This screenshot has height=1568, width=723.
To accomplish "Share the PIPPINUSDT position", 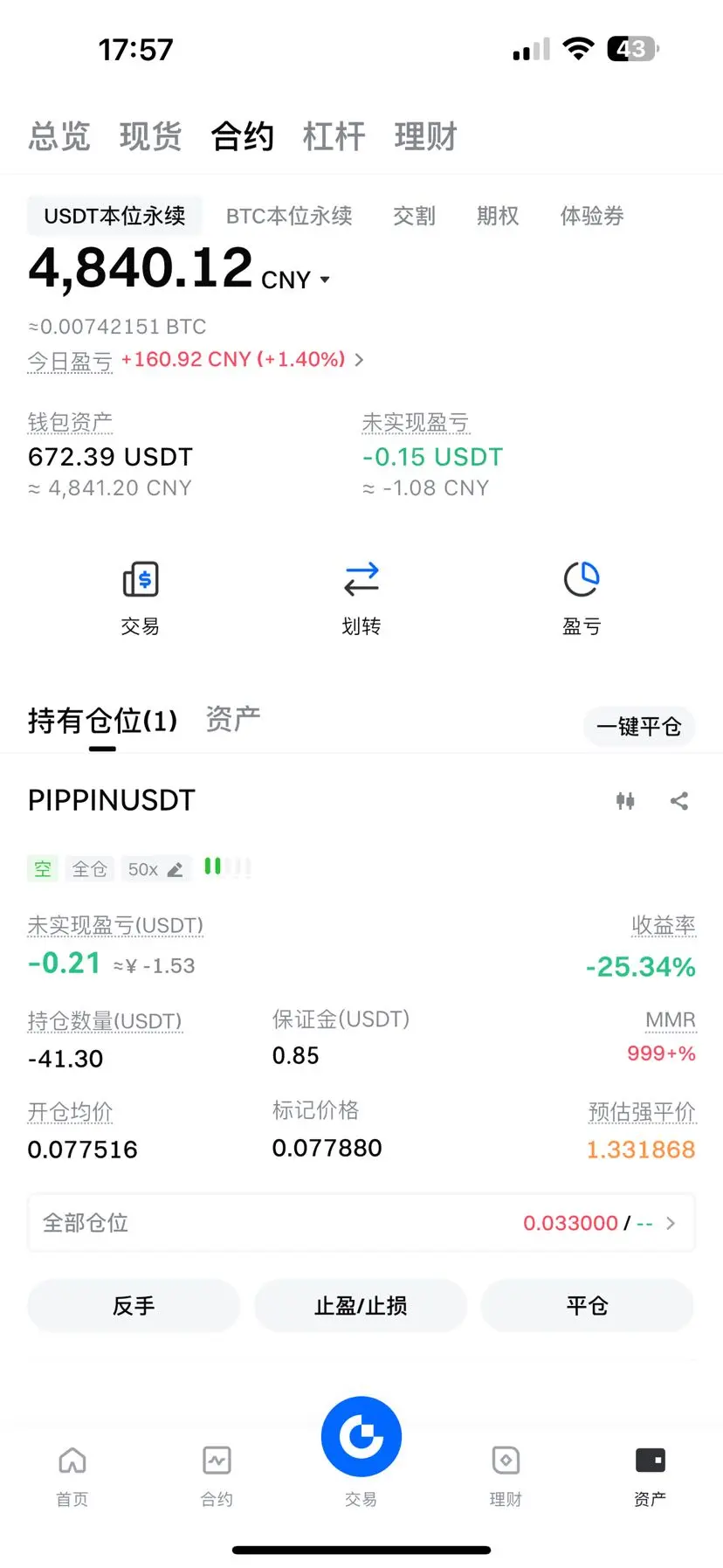I will [x=679, y=801].
